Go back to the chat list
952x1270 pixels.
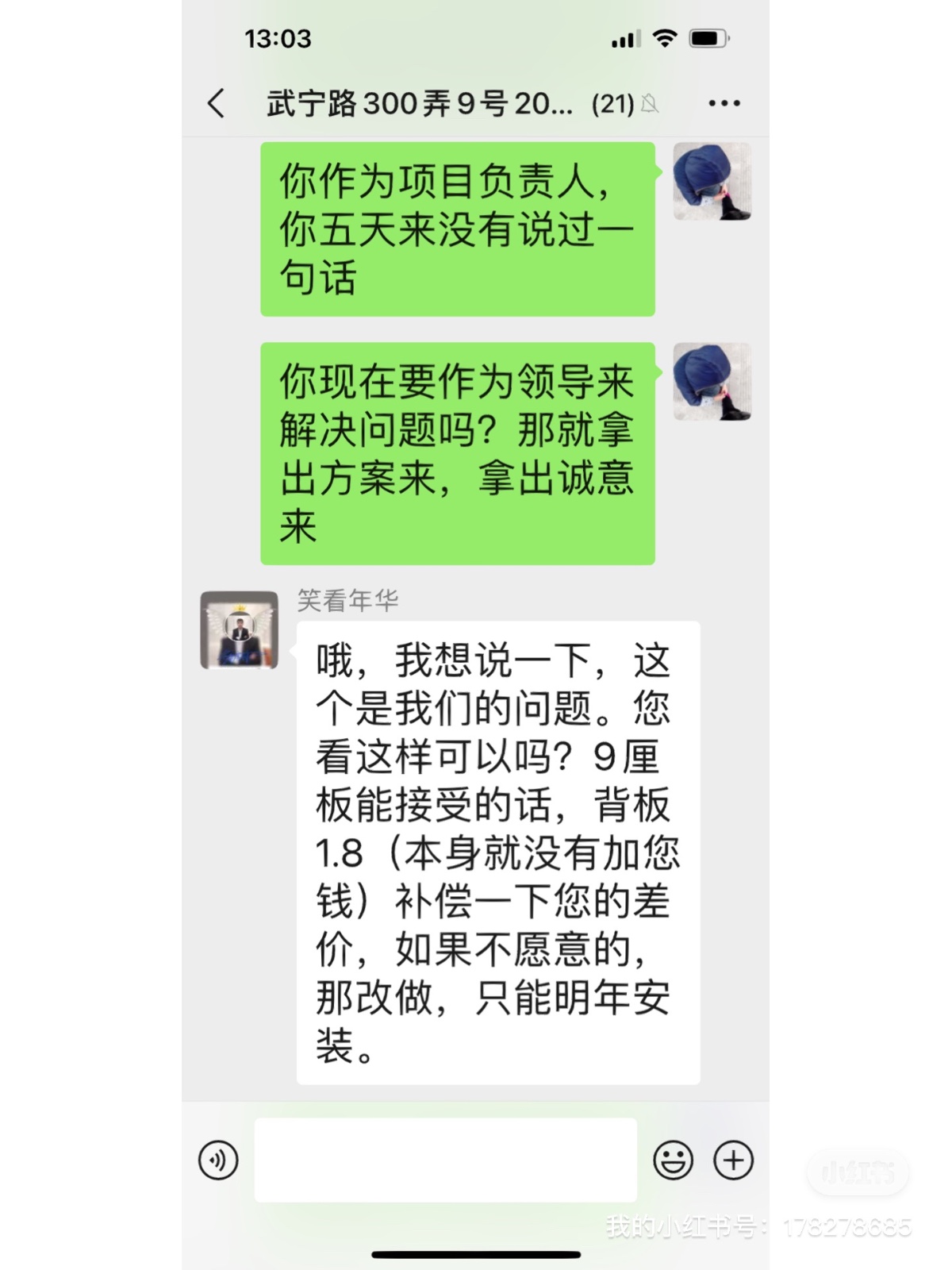[x=216, y=104]
